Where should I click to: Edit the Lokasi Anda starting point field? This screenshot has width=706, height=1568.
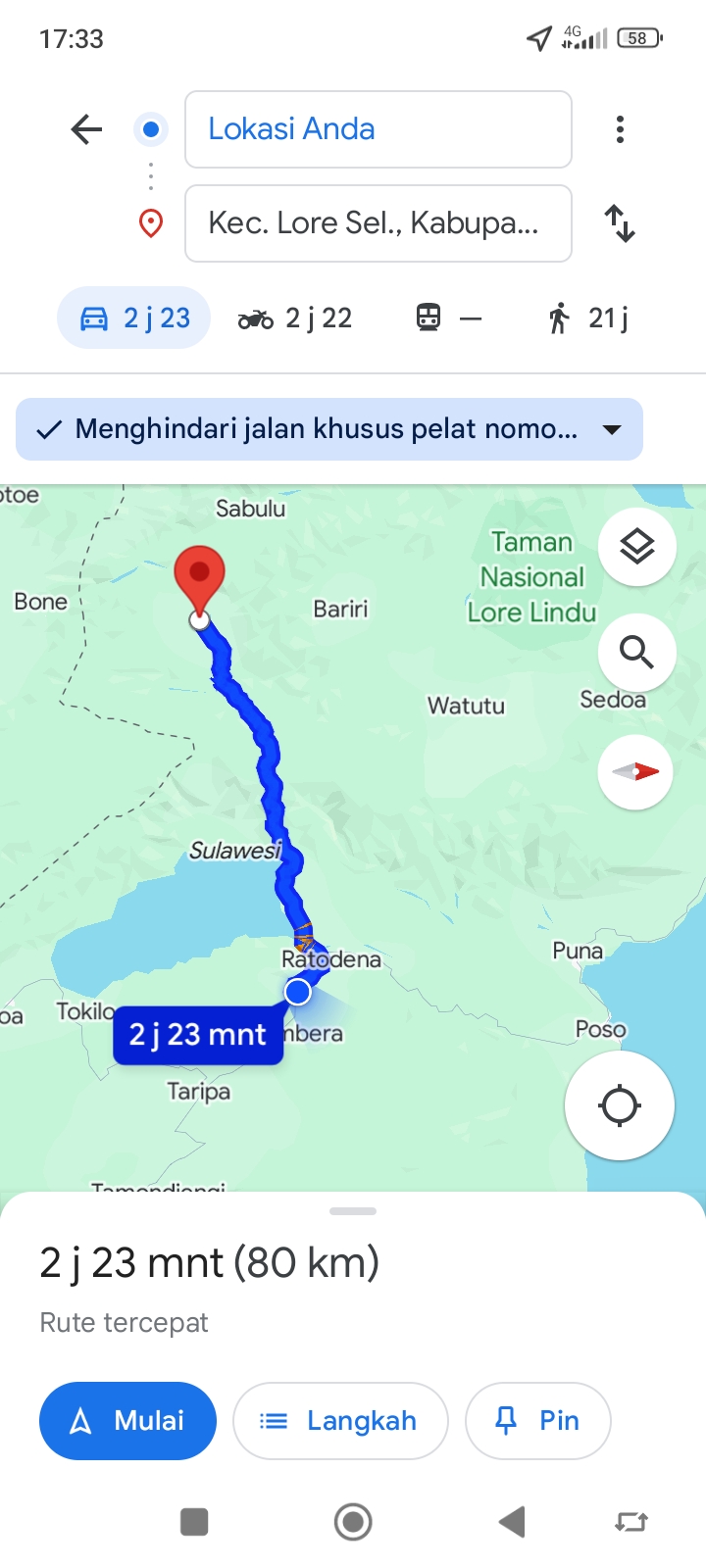[378, 129]
